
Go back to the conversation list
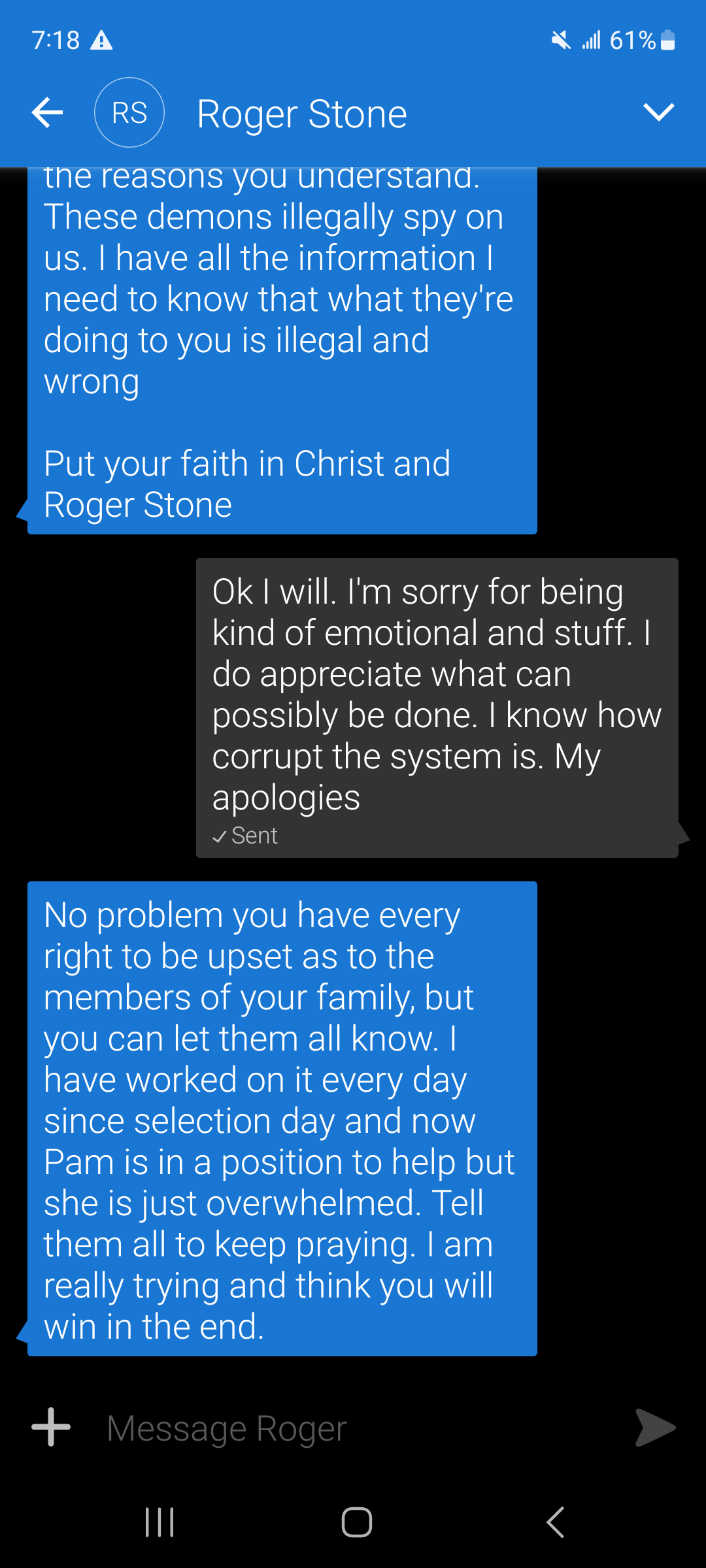coord(47,113)
